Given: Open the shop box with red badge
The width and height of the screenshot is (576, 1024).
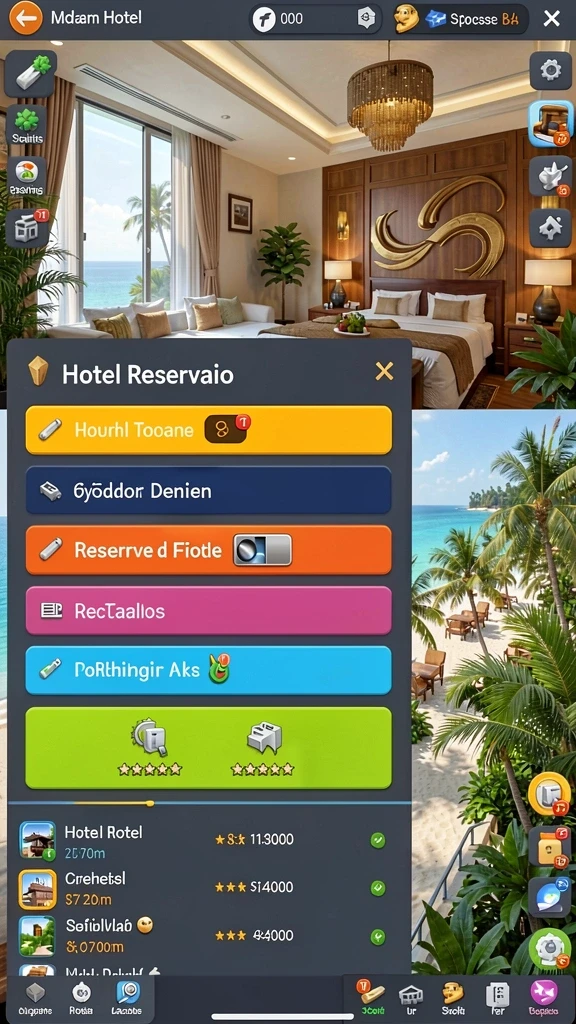Looking at the screenshot, I should click(27, 228).
